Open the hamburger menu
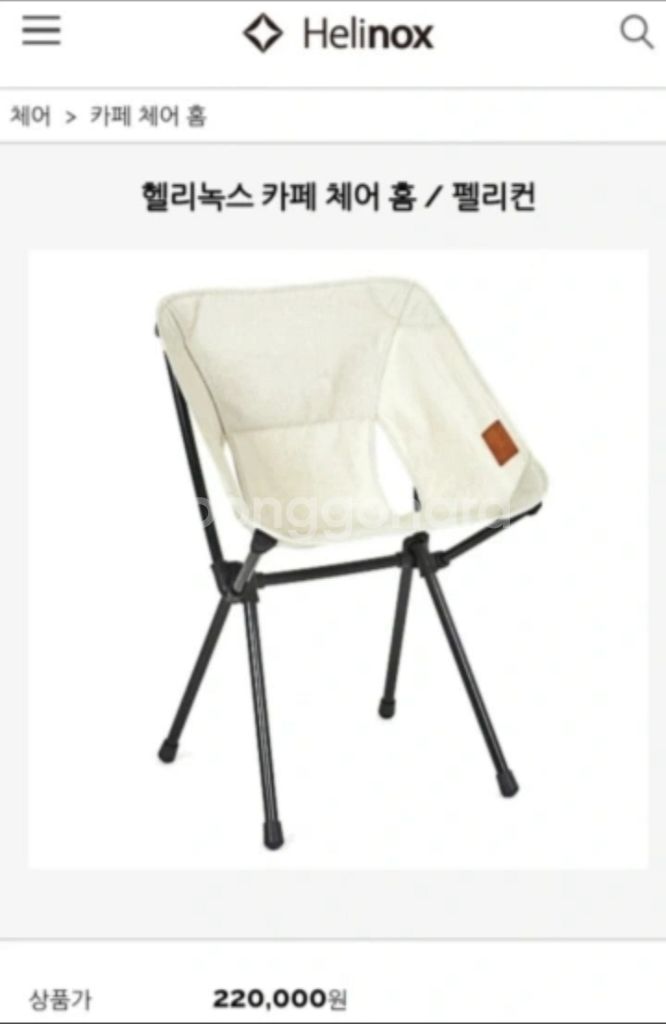666x1024 pixels. (41, 32)
